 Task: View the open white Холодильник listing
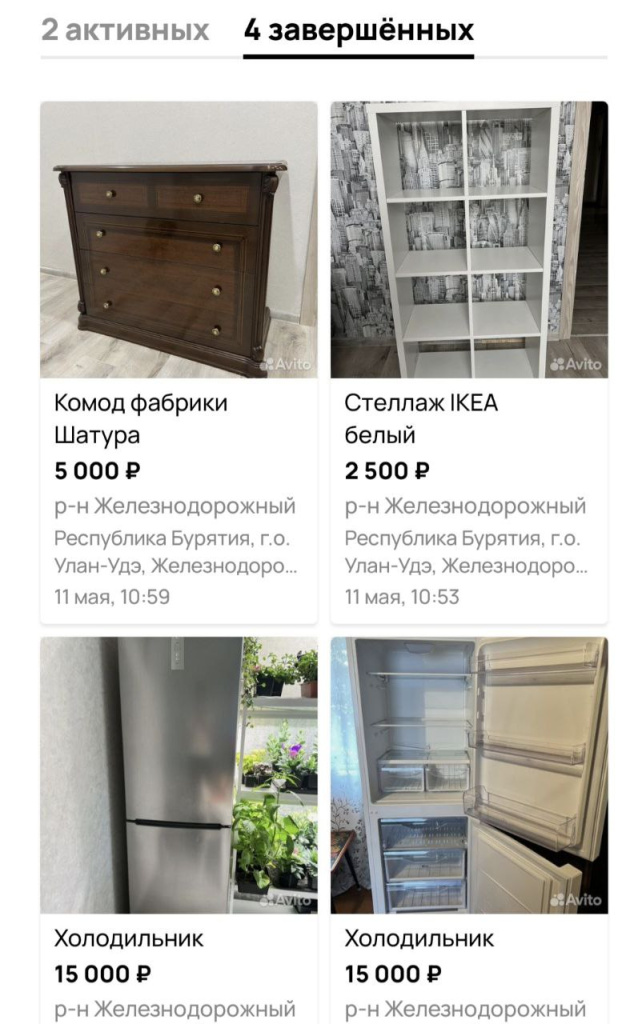click(469, 775)
